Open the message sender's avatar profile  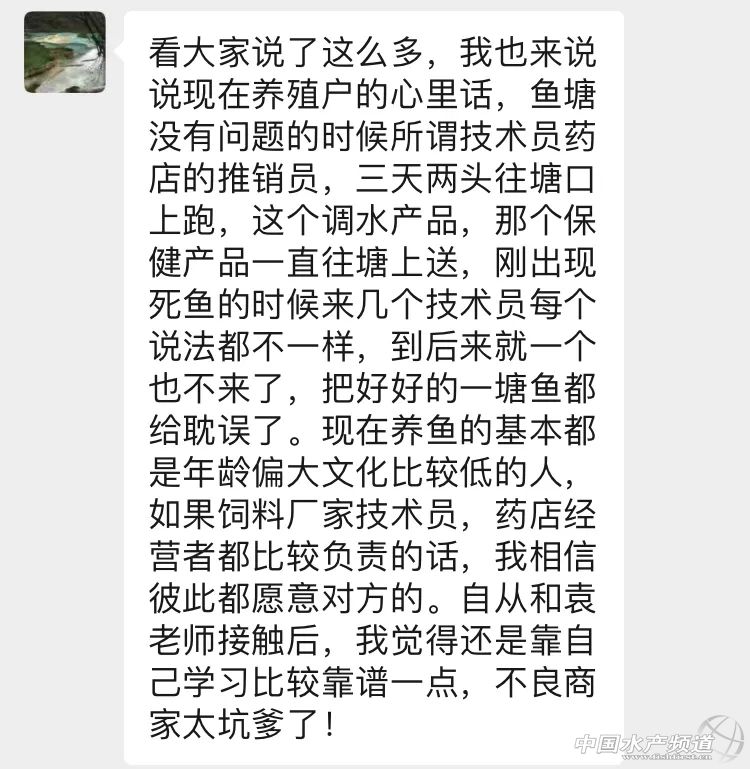[64, 52]
